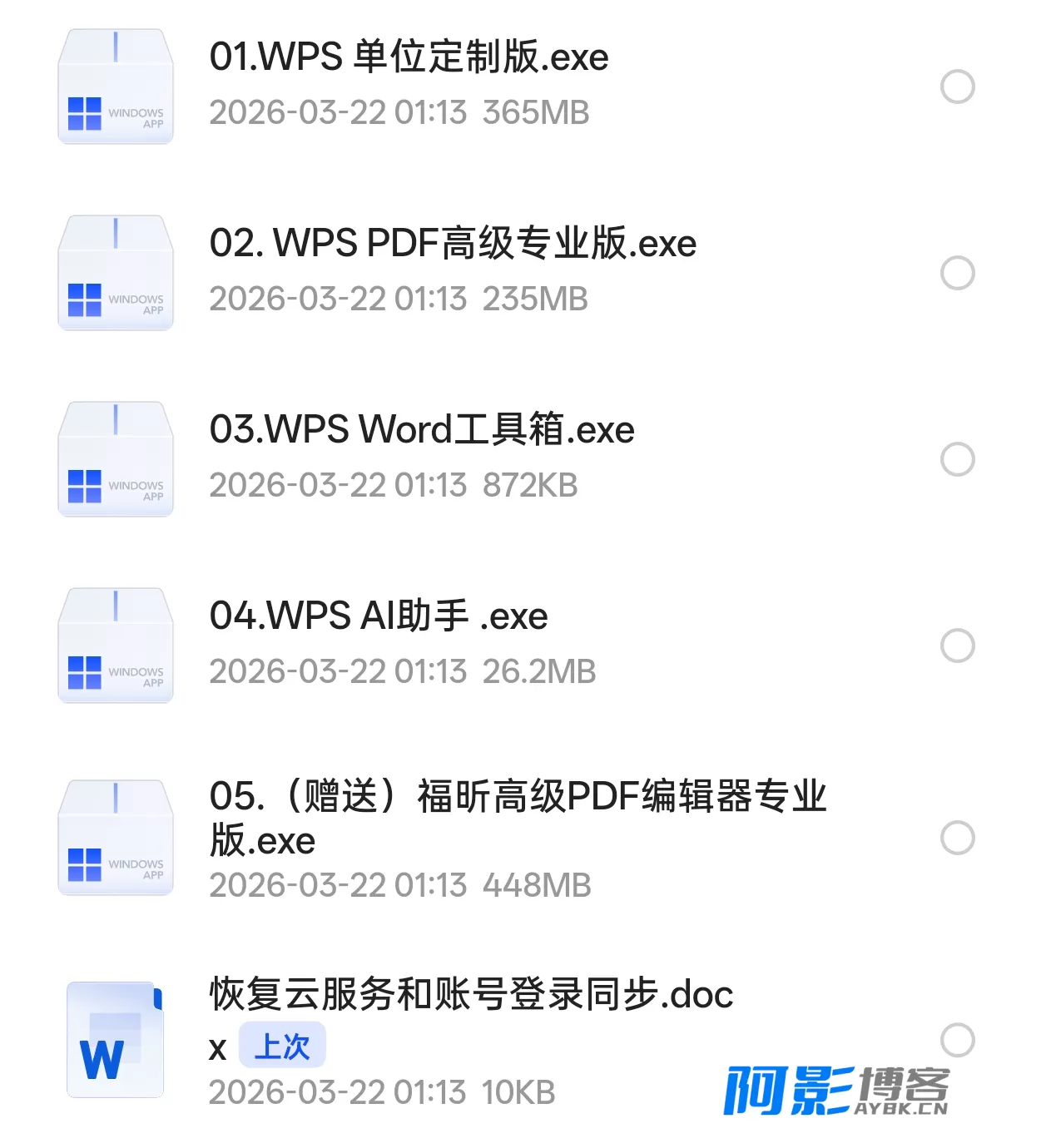Viewport: 1051px width, 1148px height.
Task: Open the 恢复云服务和账号登录同步.doc document
Action: (471, 995)
